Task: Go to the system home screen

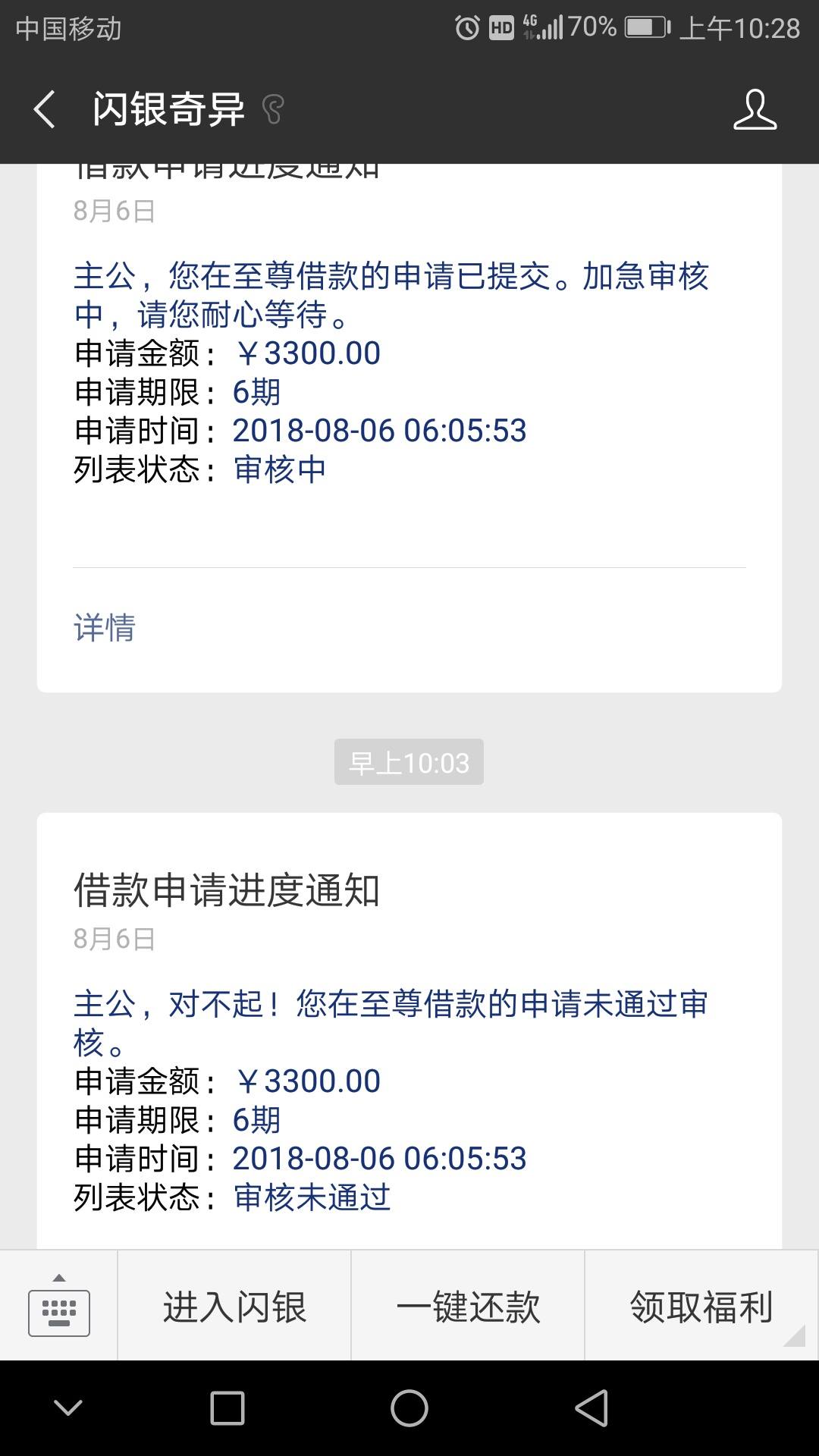Action: (409, 1408)
